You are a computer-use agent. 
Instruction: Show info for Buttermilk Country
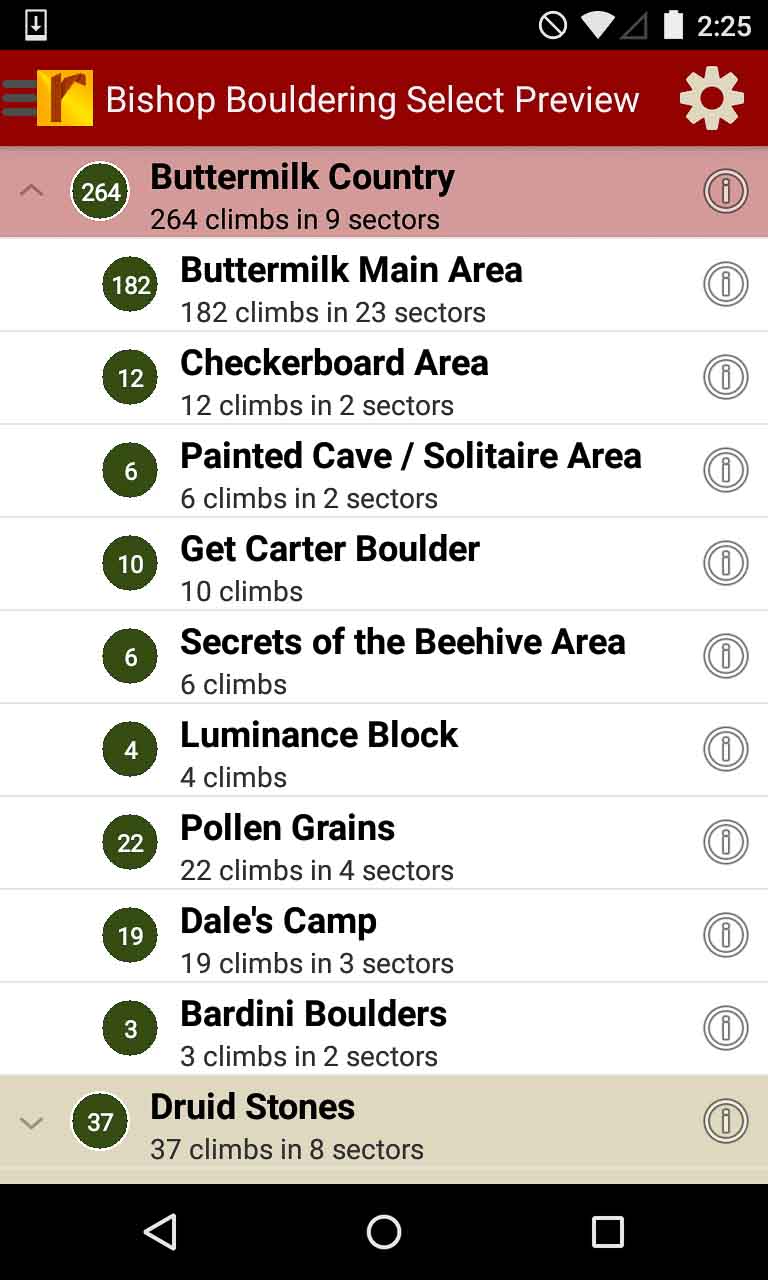726,191
